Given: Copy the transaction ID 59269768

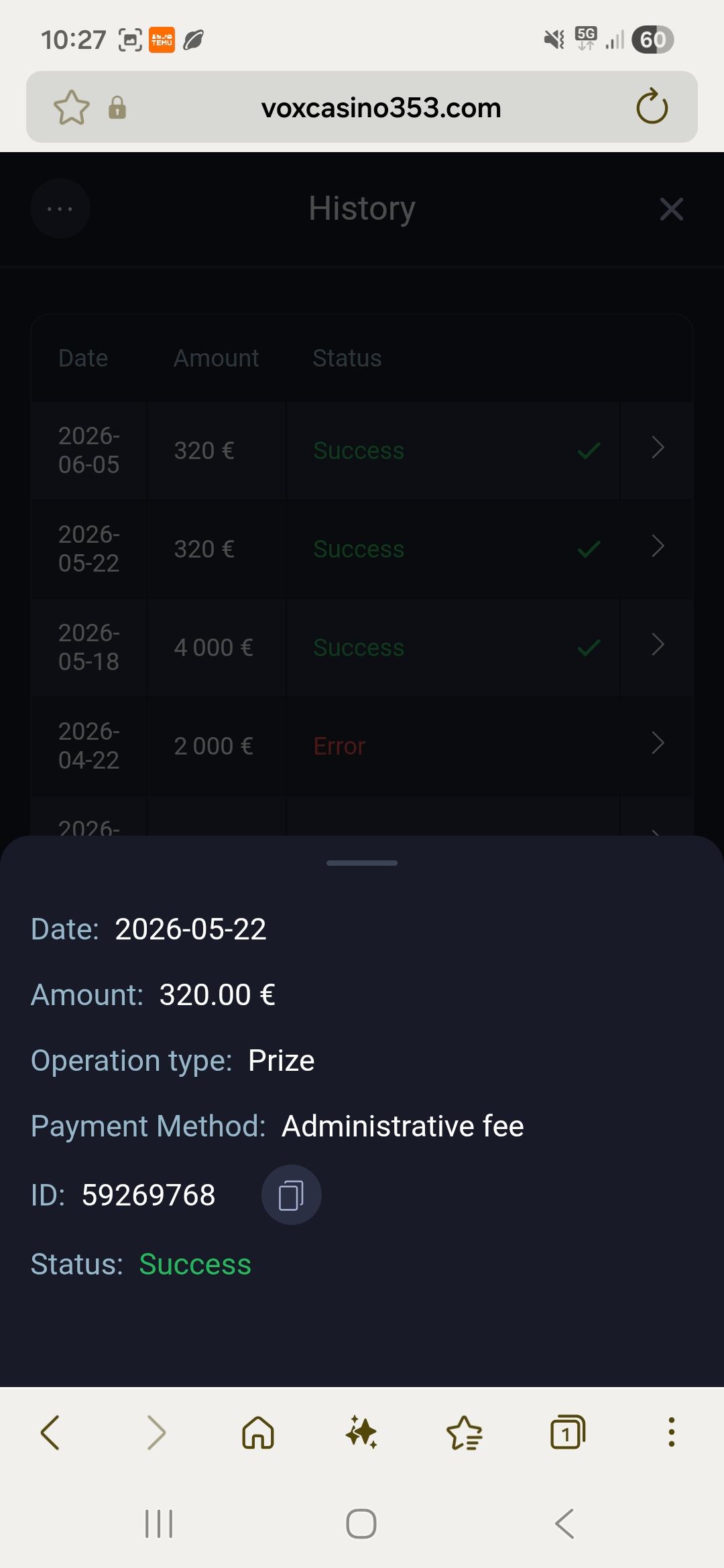Looking at the screenshot, I should (291, 1195).
